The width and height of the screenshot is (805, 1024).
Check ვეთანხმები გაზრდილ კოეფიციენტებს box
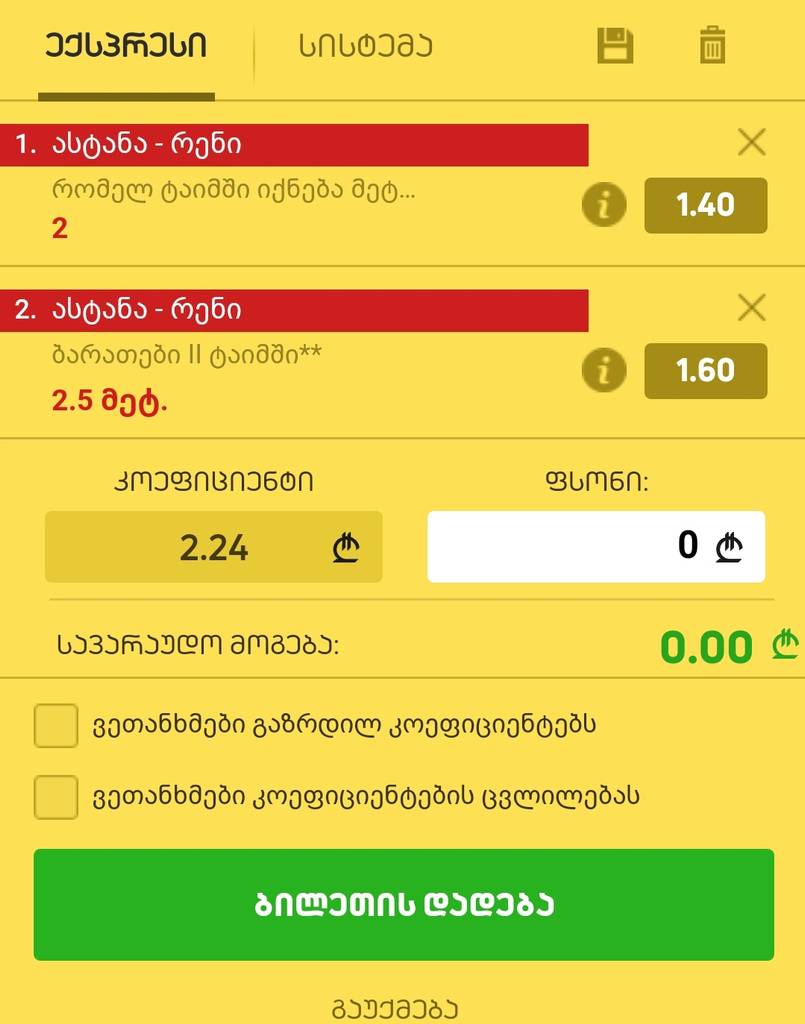pos(56,726)
